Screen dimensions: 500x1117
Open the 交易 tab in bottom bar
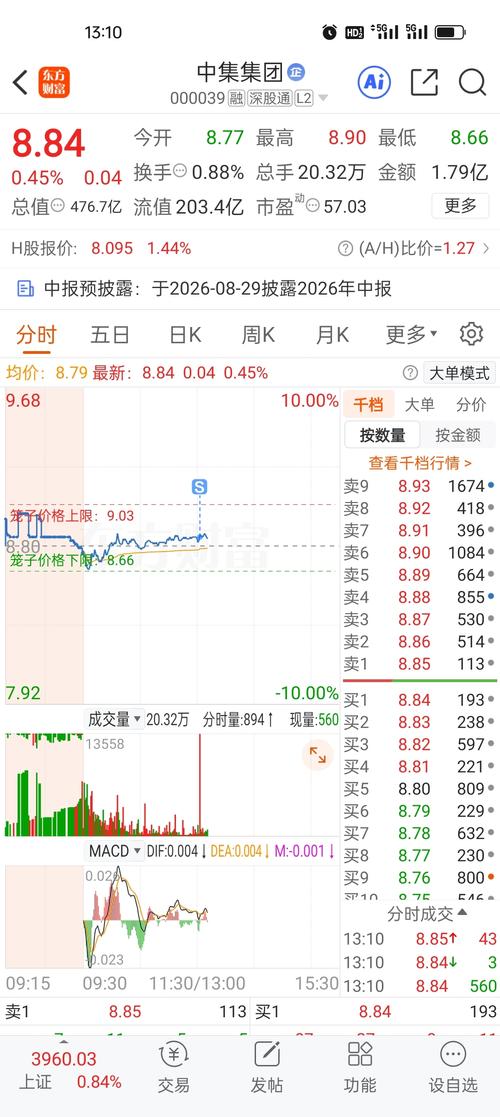pyautogui.click(x=173, y=1067)
